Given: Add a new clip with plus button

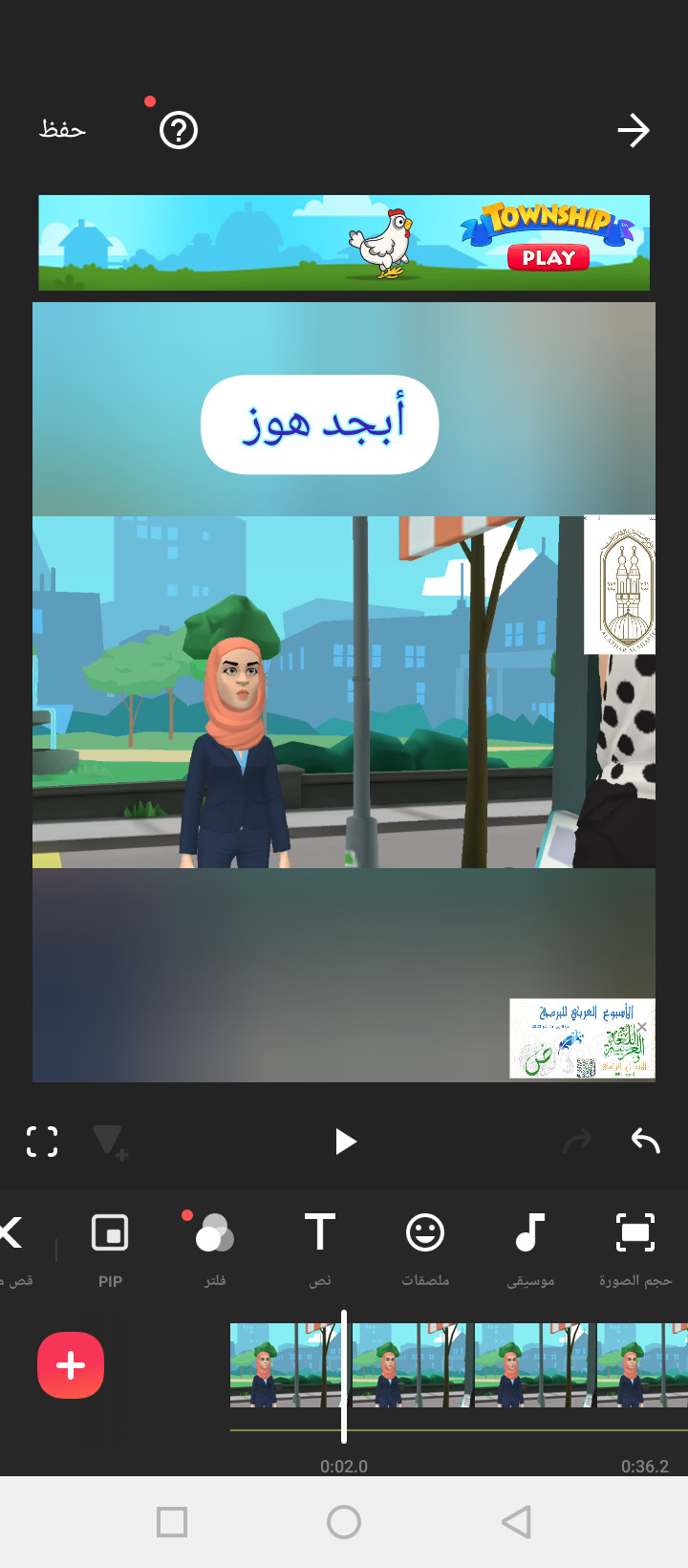Looking at the screenshot, I should [71, 1365].
